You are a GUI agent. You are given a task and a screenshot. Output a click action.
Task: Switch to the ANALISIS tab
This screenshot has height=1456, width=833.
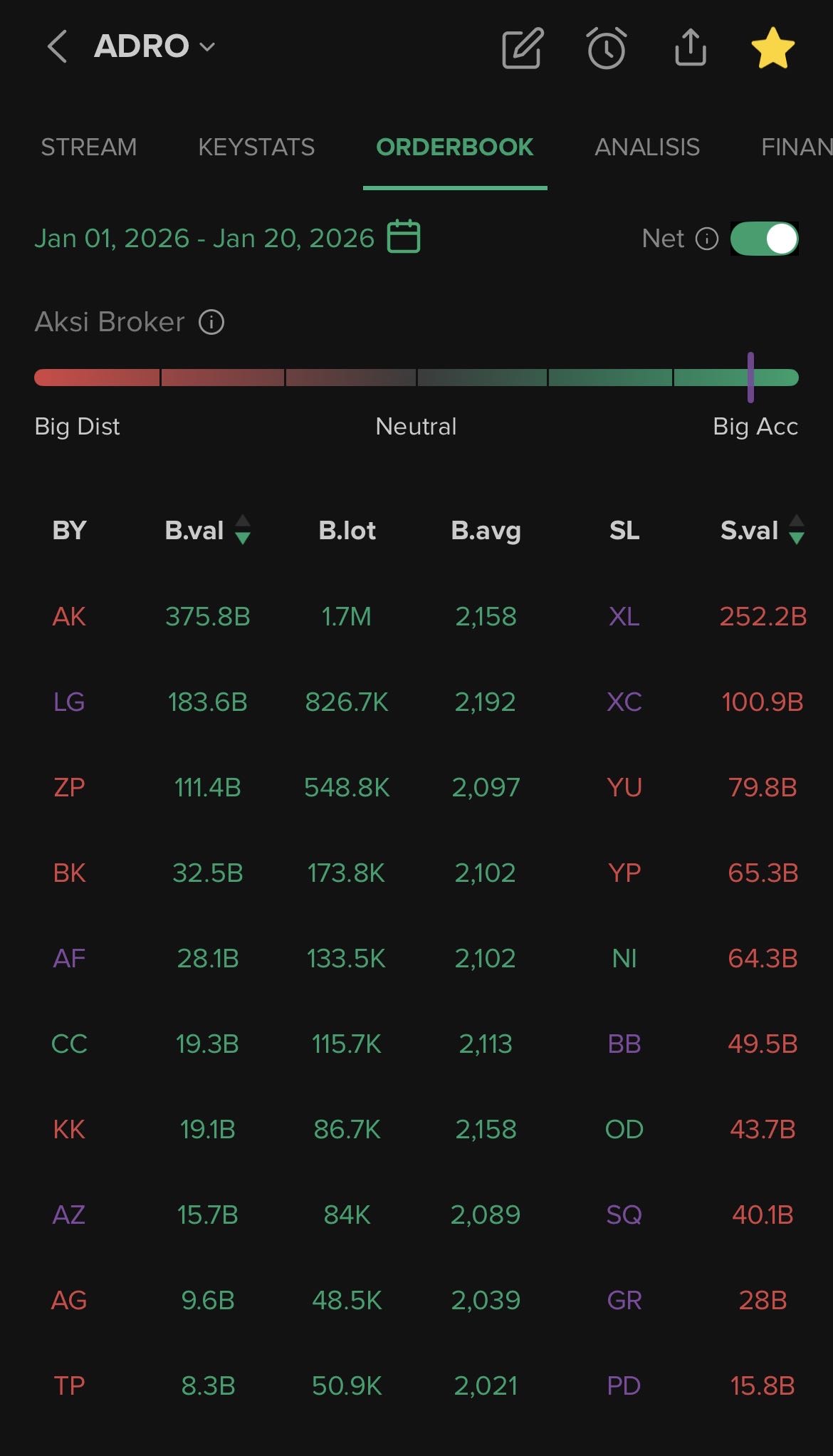647,147
